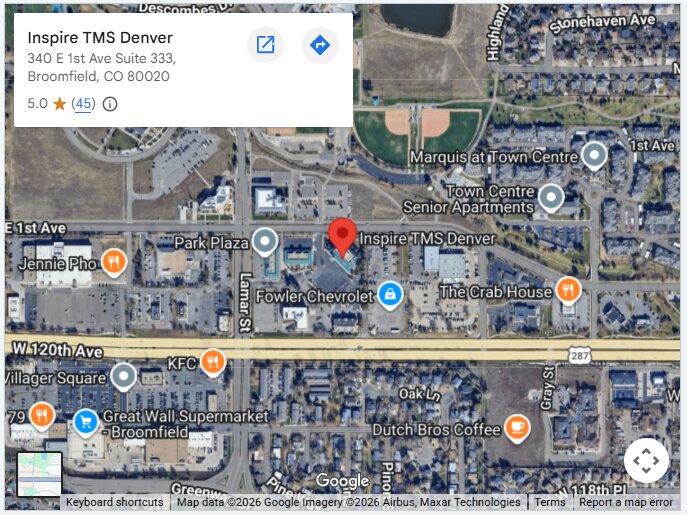The height and width of the screenshot is (515, 687).
Task: Open The Crab House restaurant marker
Action: click(x=568, y=290)
